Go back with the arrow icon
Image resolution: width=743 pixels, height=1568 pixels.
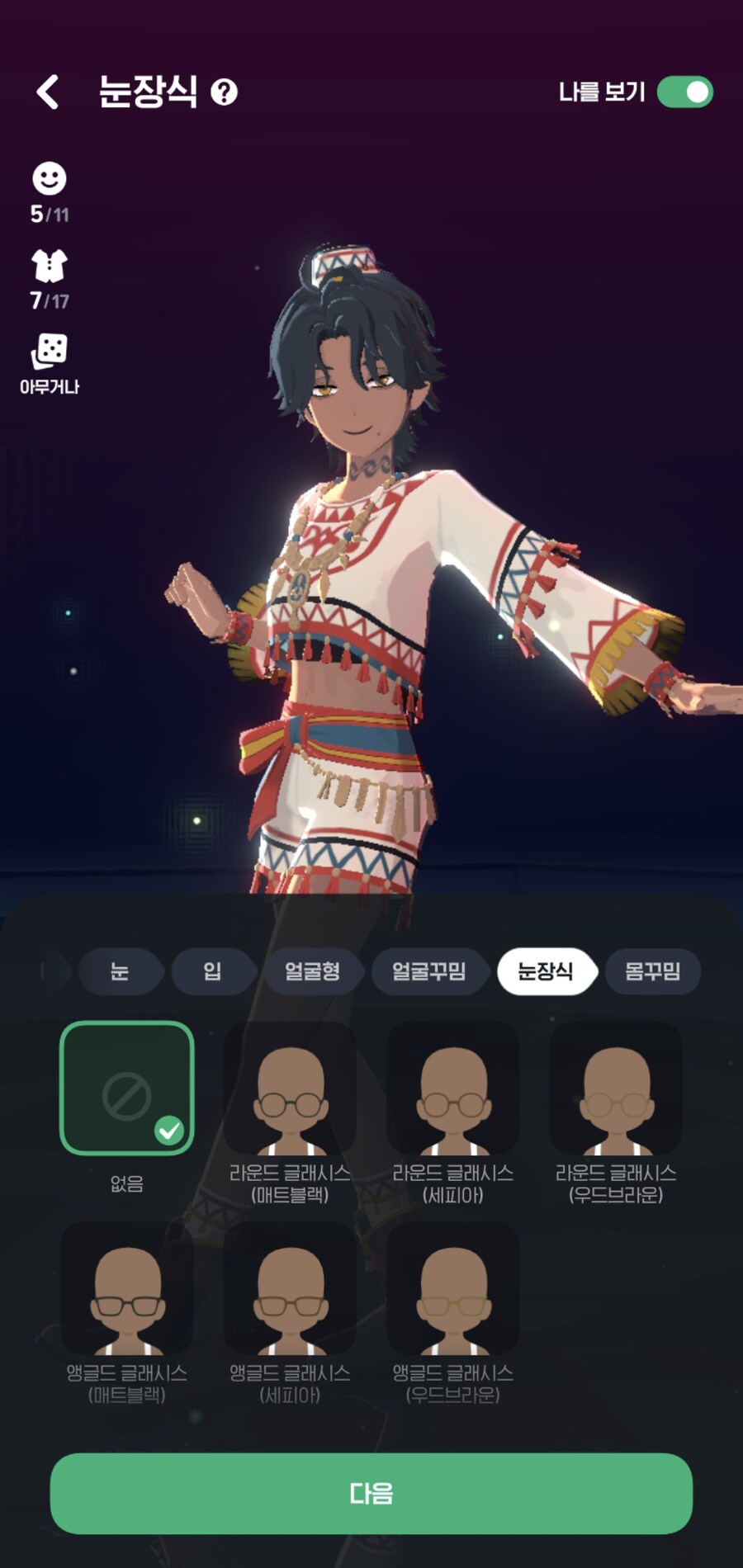pos(48,92)
